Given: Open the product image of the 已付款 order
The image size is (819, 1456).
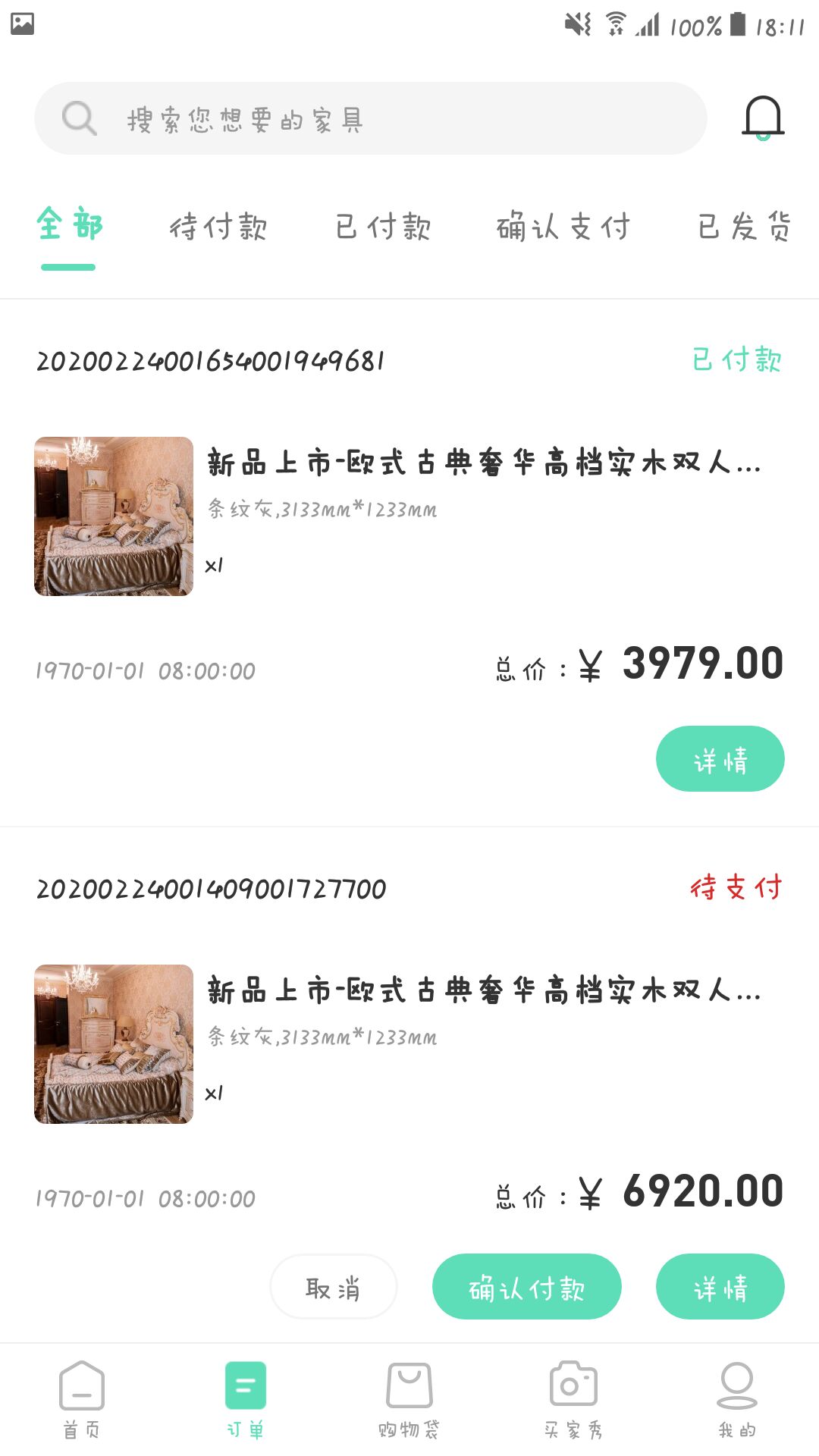Looking at the screenshot, I should pyautogui.click(x=114, y=516).
